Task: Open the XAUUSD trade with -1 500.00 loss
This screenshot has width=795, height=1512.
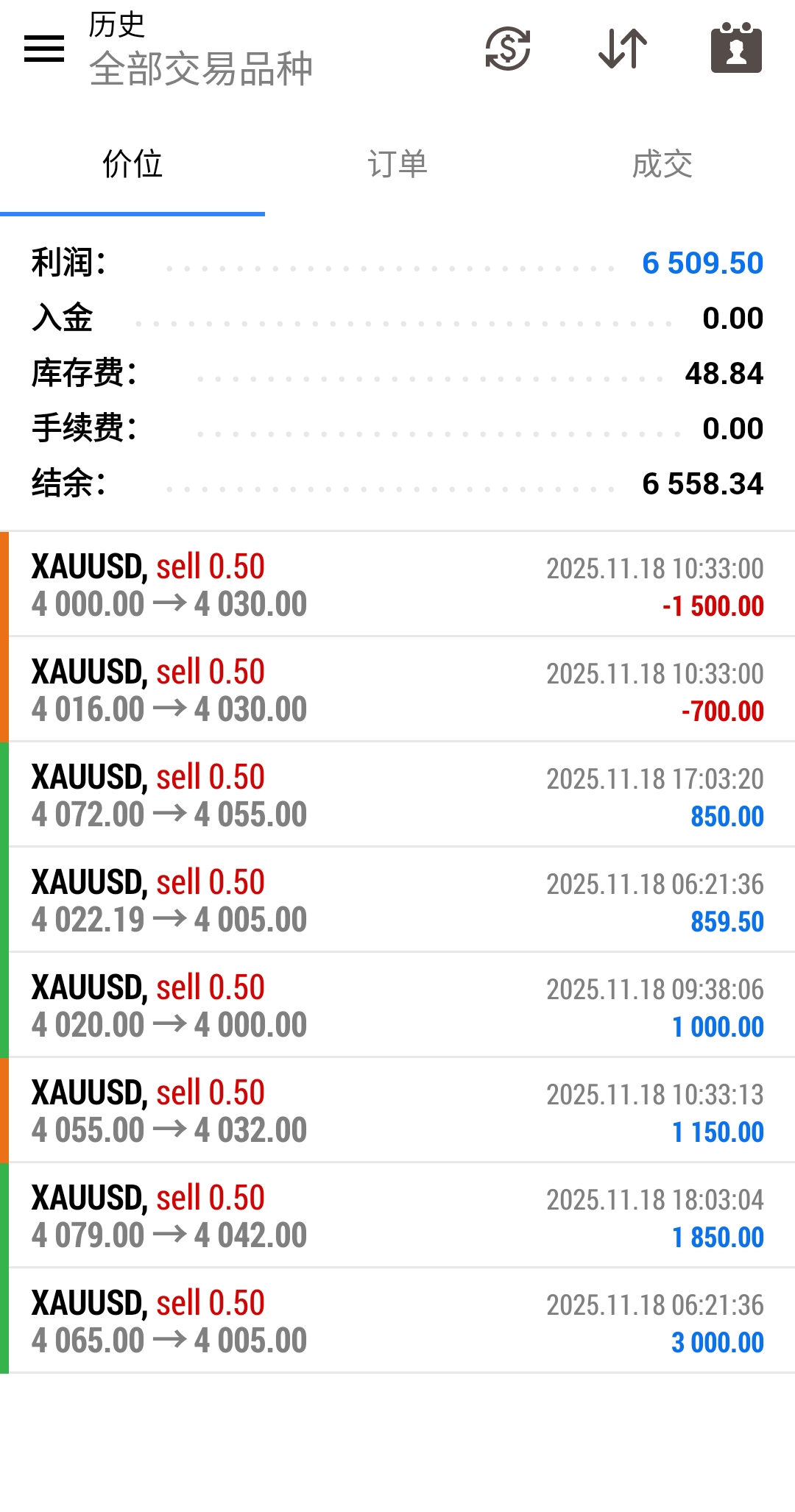Action: coord(397,585)
